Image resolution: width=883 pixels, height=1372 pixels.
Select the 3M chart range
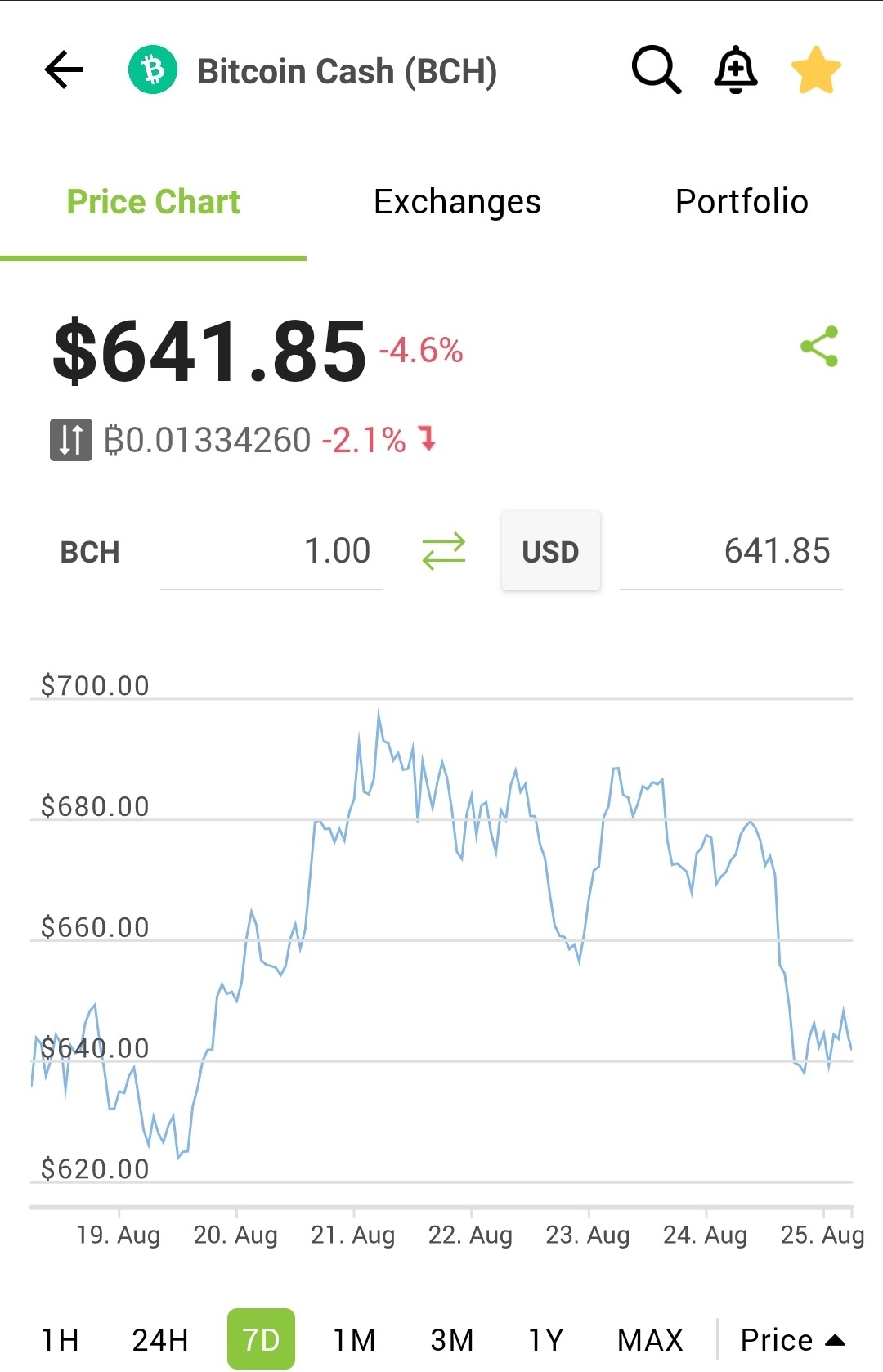pyautogui.click(x=452, y=1340)
